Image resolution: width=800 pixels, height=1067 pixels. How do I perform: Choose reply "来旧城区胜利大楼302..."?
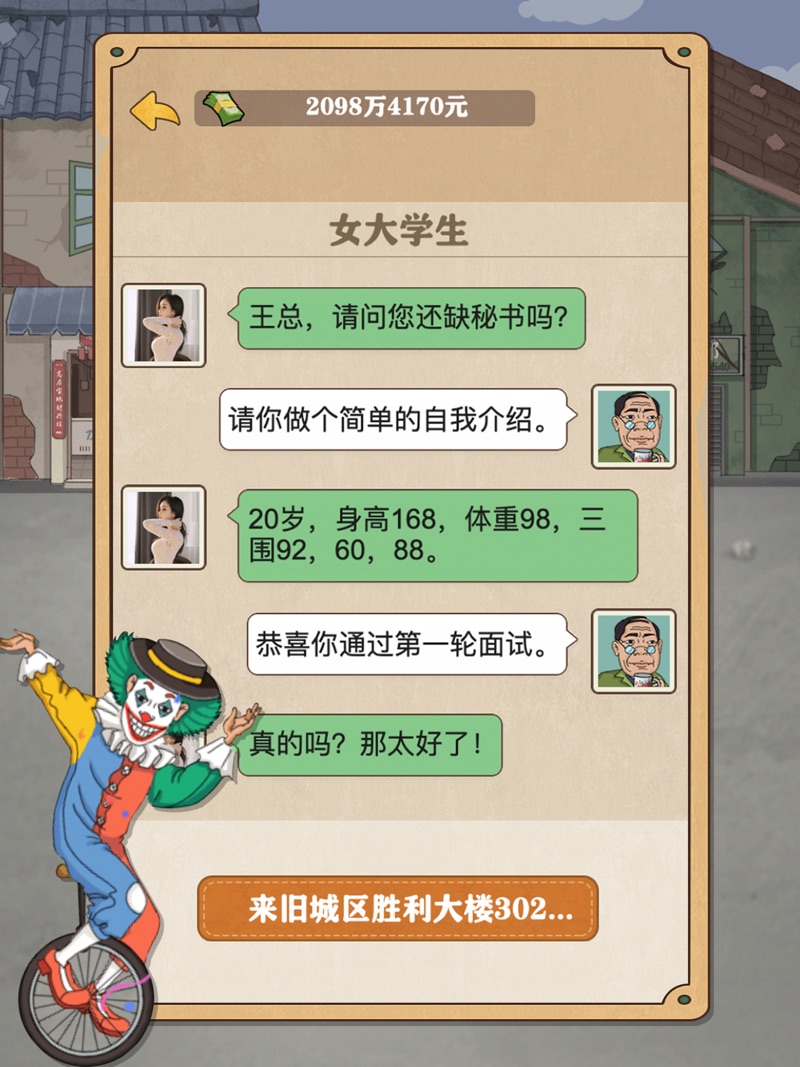pos(398,908)
